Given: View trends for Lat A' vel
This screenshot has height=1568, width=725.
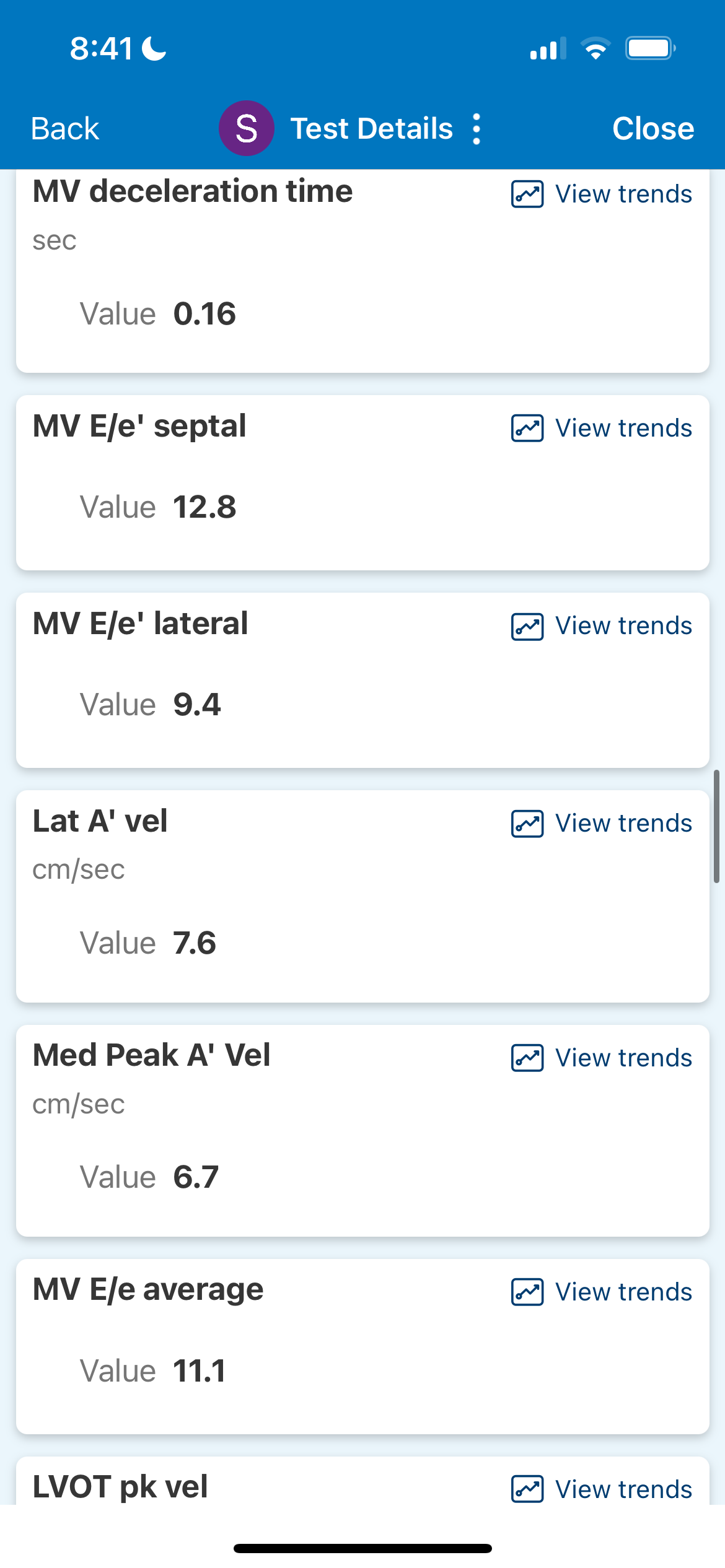Looking at the screenshot, I should pyautogui.click(x=602, y=824).
